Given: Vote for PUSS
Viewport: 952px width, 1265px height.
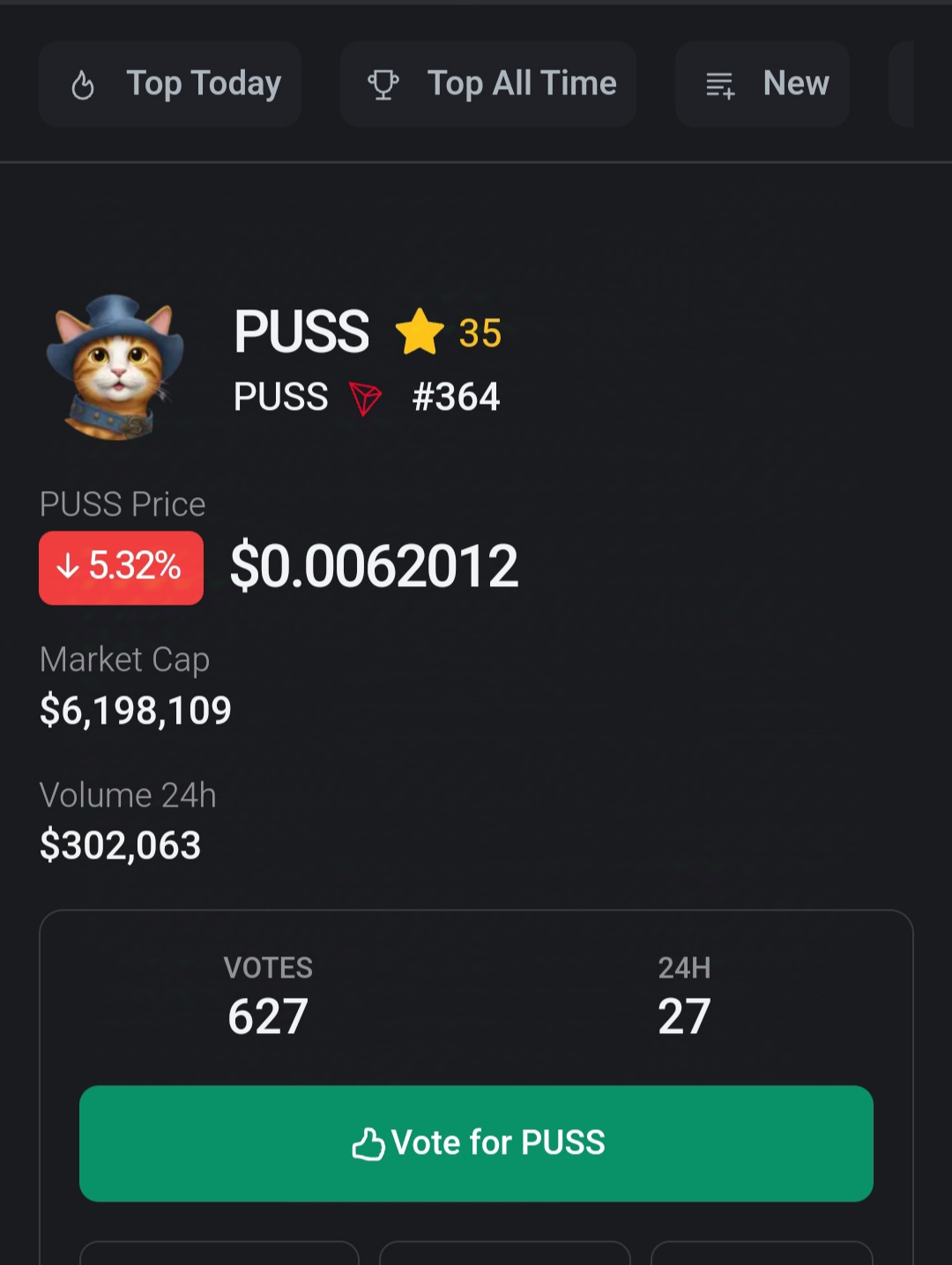Looking at the screenshot, I should click(476, 1142).
